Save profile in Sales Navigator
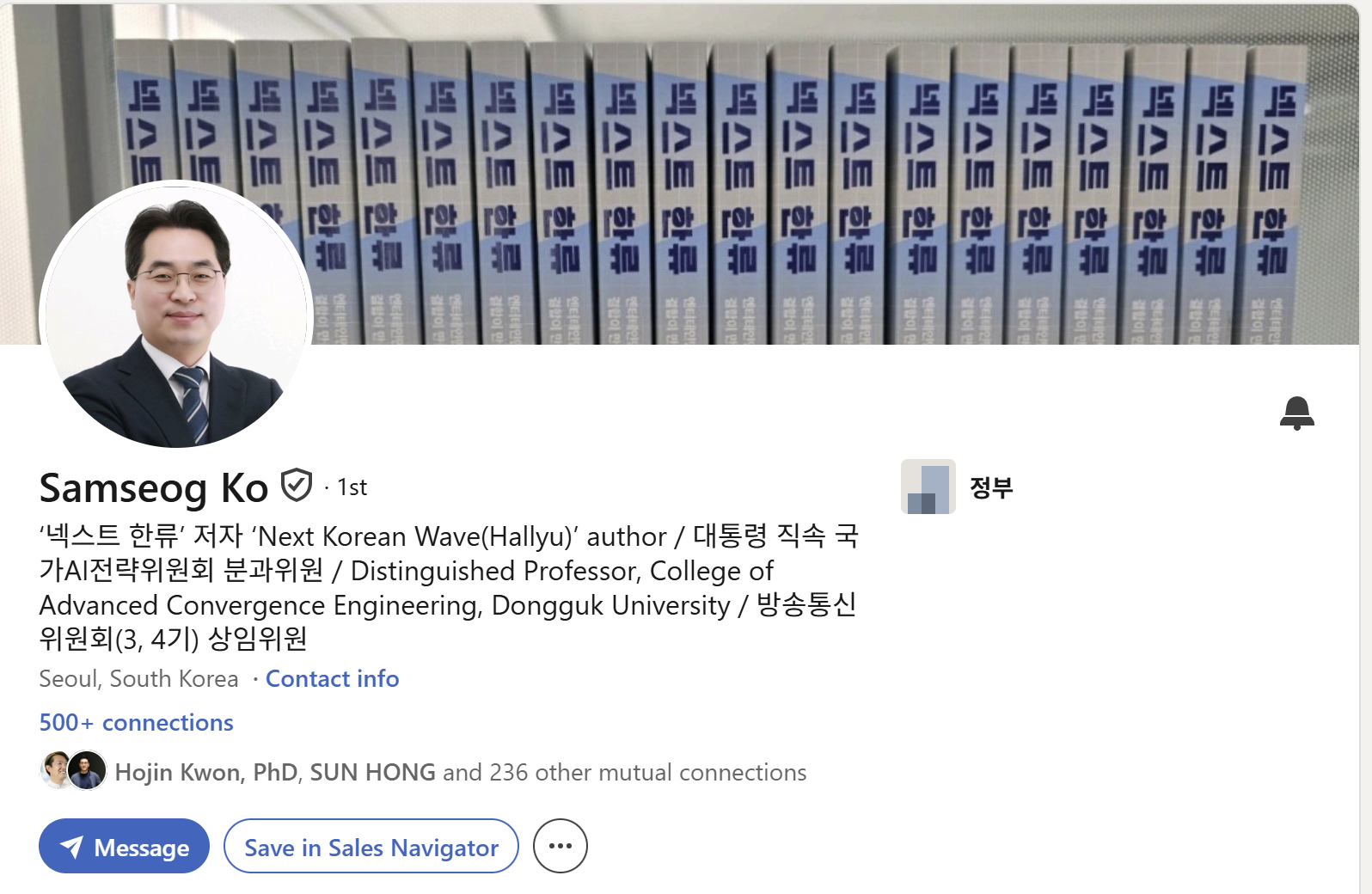 click(x=371, y=847)
